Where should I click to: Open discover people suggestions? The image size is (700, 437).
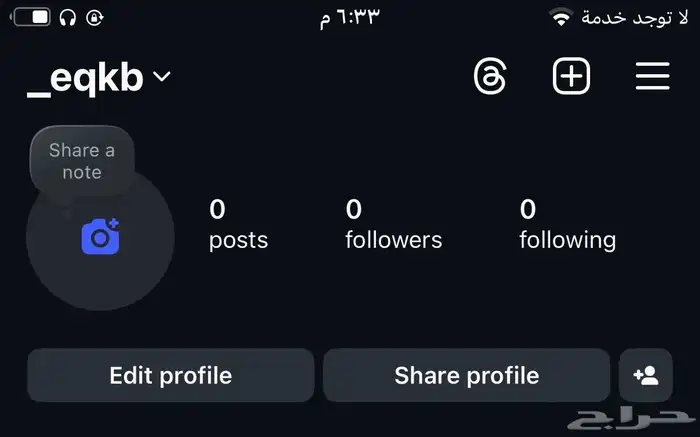click(x=646, y=376)
